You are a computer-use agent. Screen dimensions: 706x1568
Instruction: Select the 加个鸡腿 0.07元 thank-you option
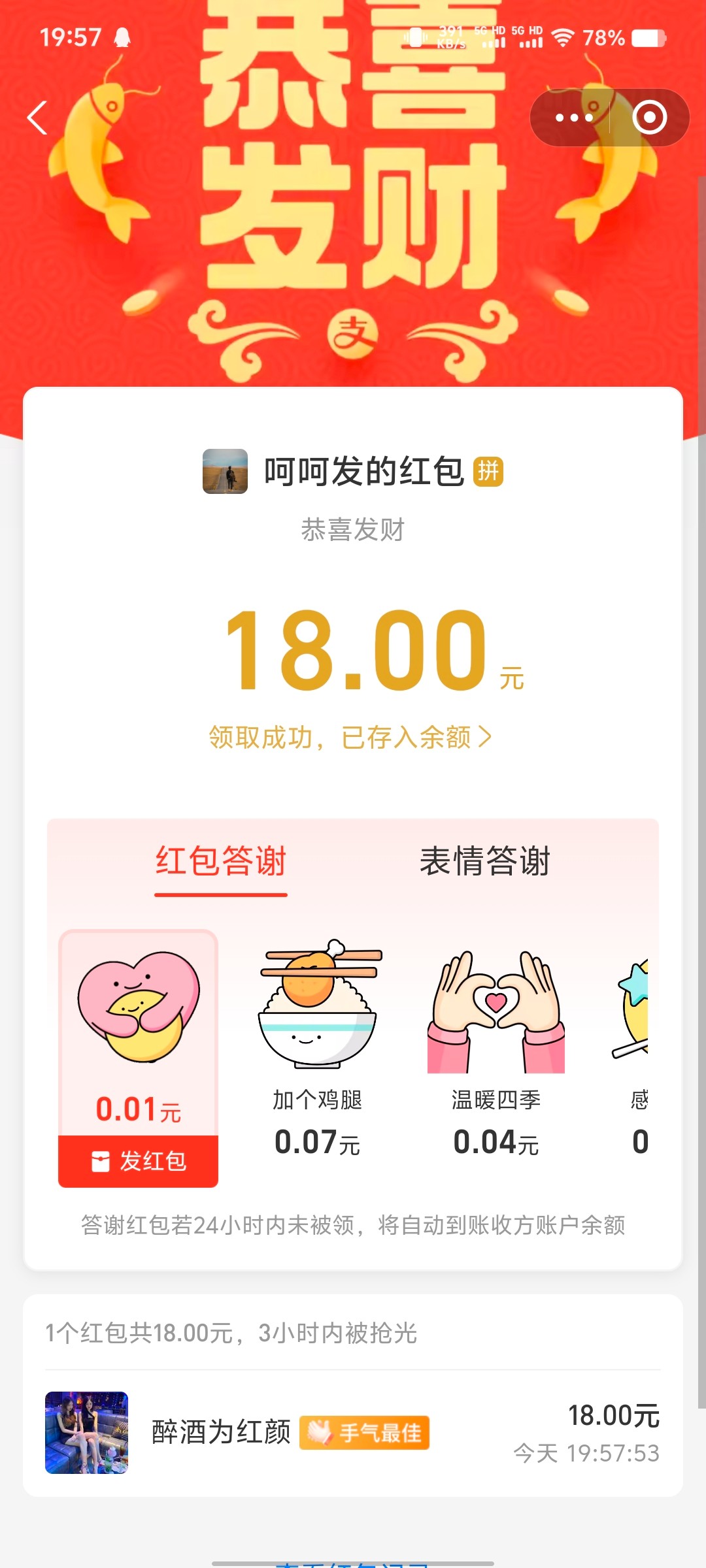(318, 1045)
